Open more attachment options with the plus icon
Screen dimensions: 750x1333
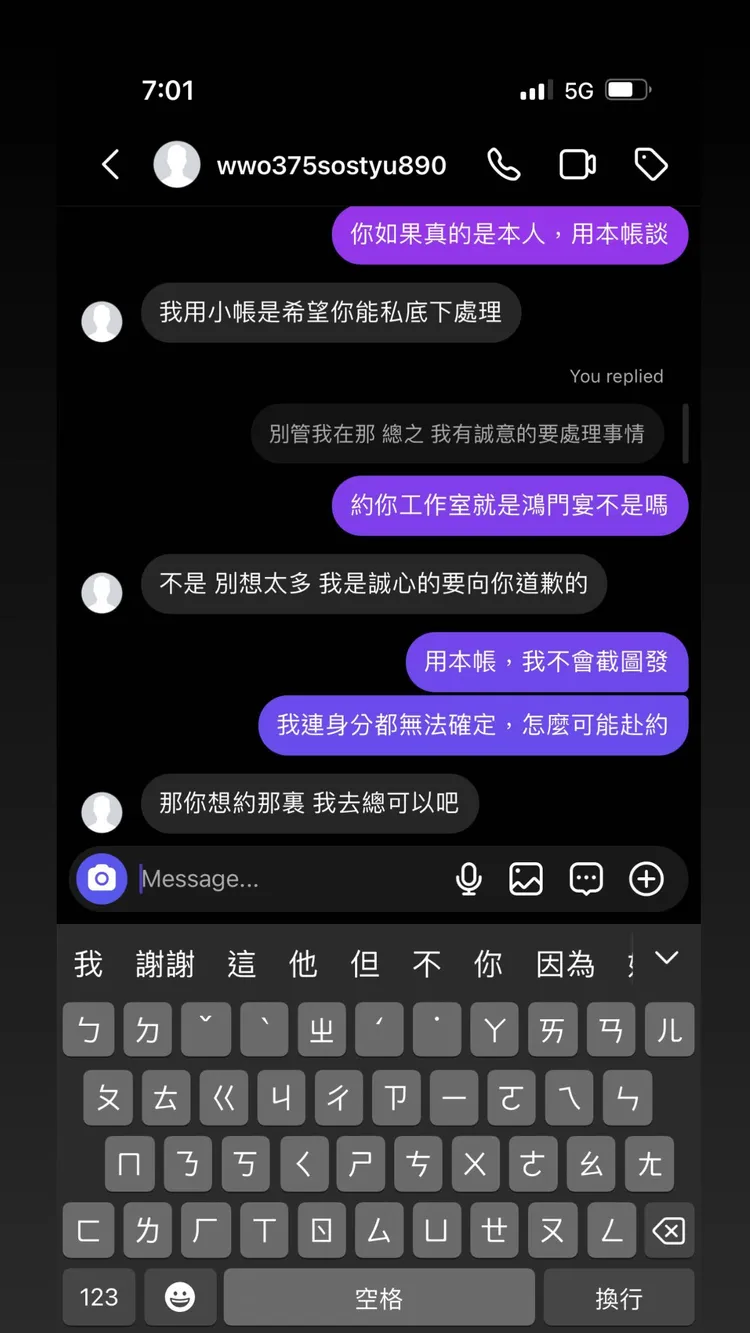(x=647, y=878)
